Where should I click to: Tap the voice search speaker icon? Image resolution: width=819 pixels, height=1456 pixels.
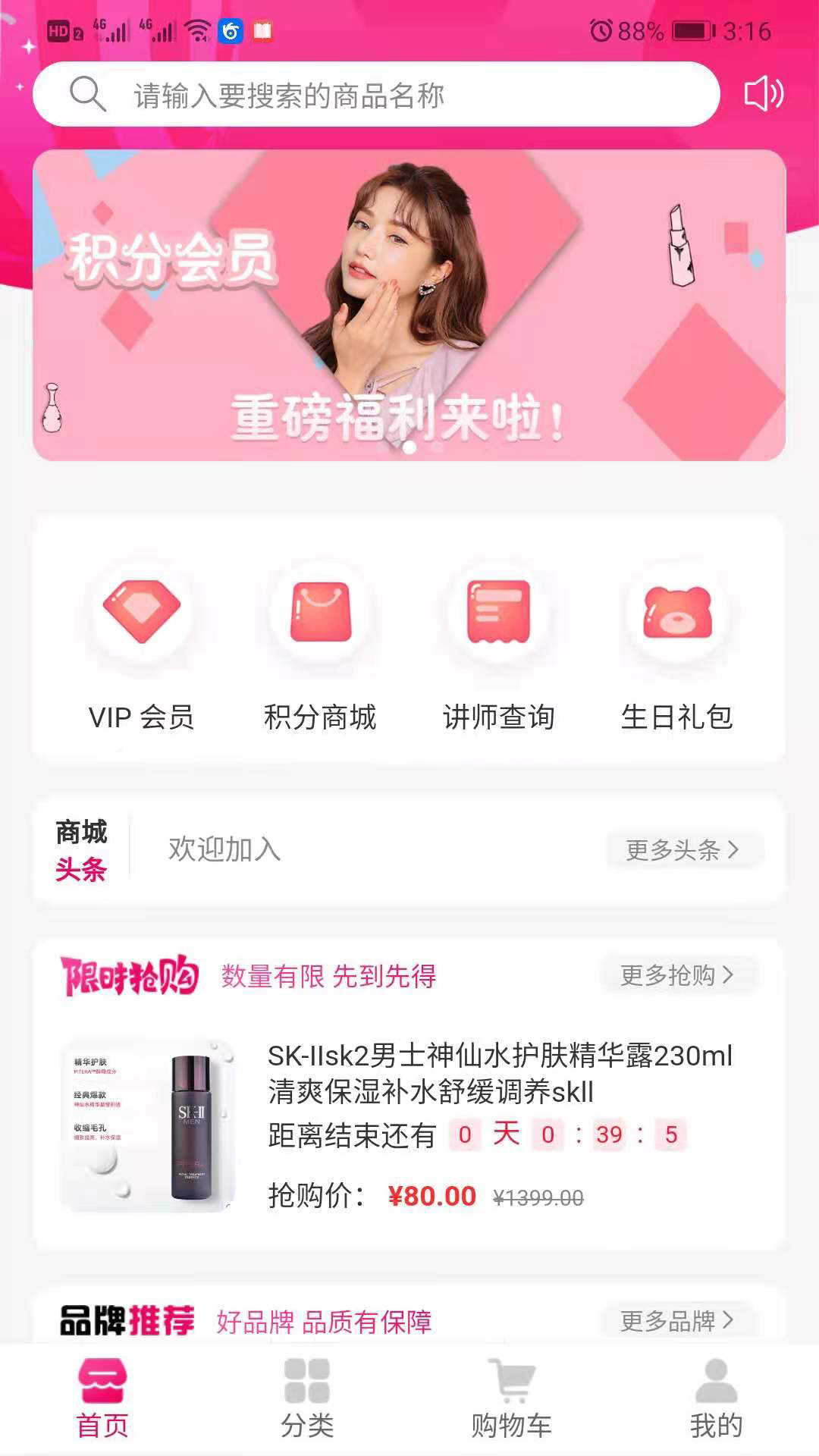[764, 94]
